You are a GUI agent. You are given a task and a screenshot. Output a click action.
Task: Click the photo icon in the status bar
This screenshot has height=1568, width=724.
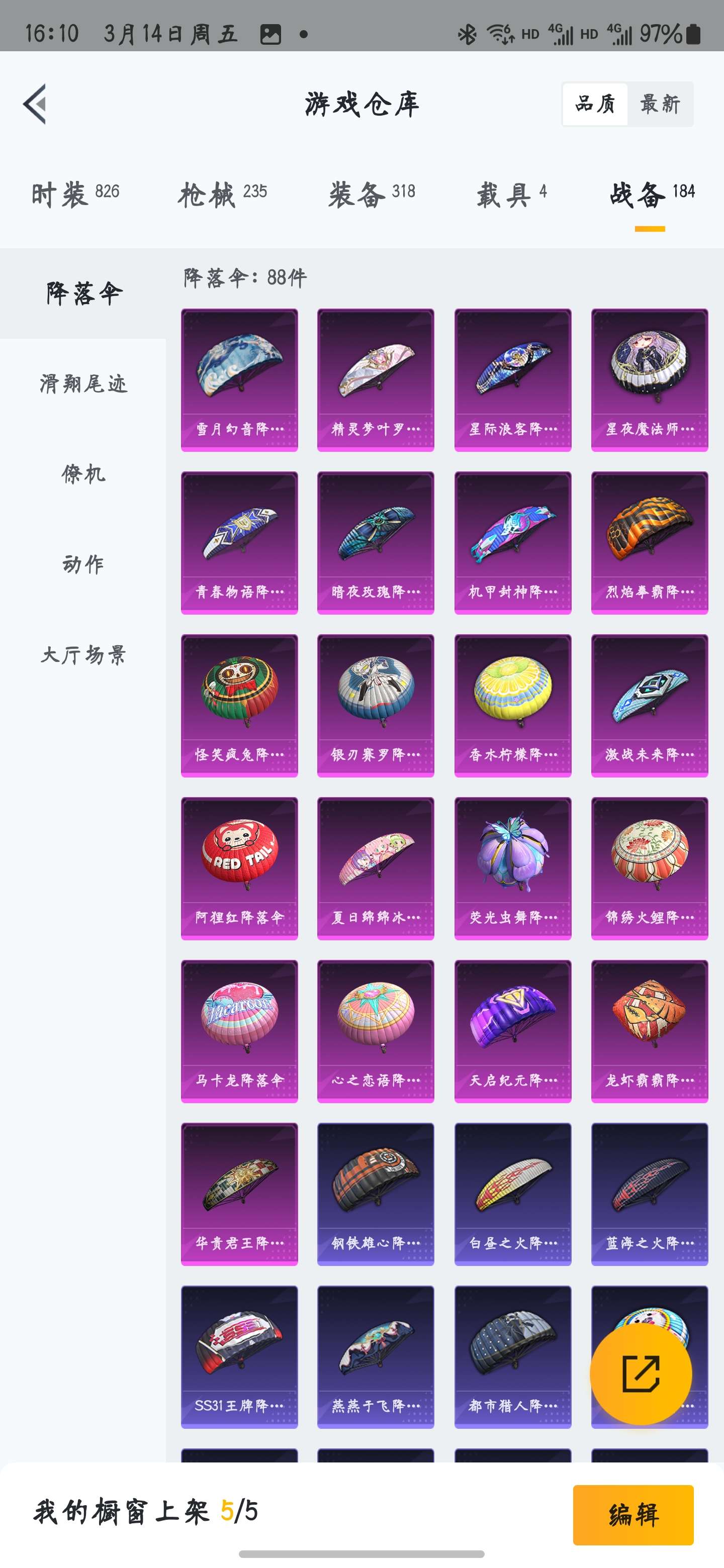coord(270,35)
